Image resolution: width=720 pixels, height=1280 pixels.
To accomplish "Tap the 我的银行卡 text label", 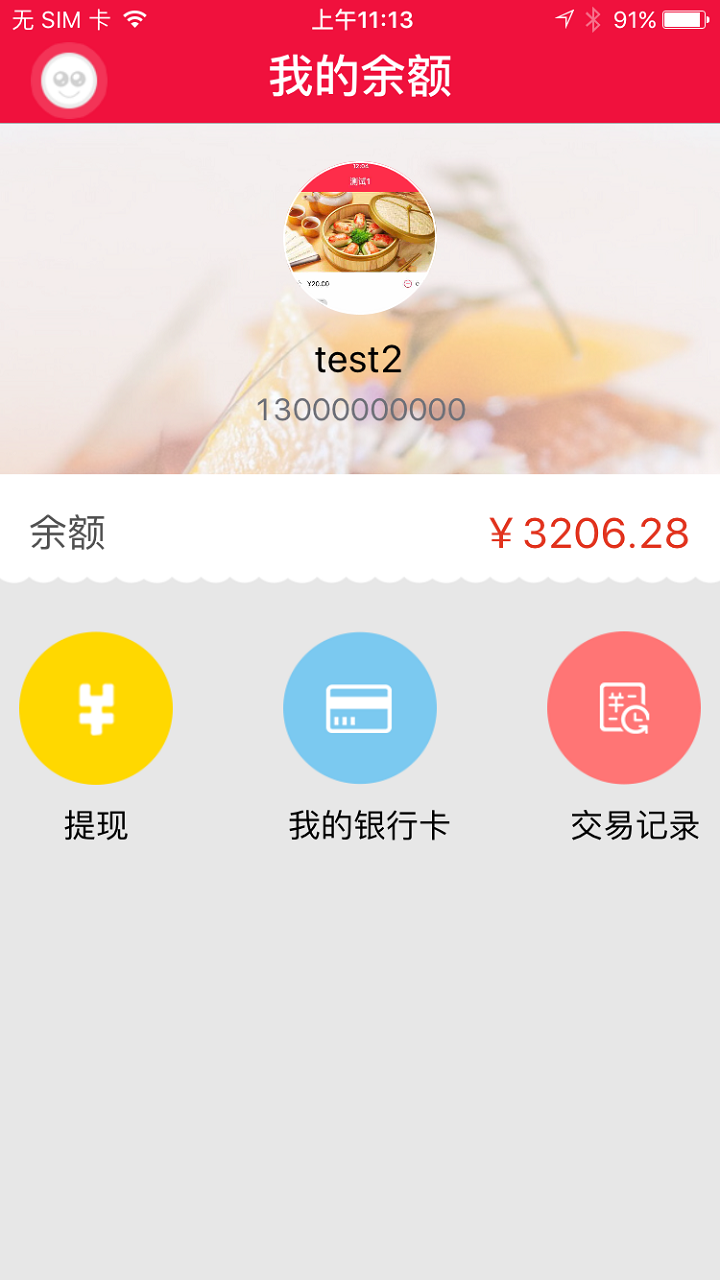I will [x=360, y=826].
